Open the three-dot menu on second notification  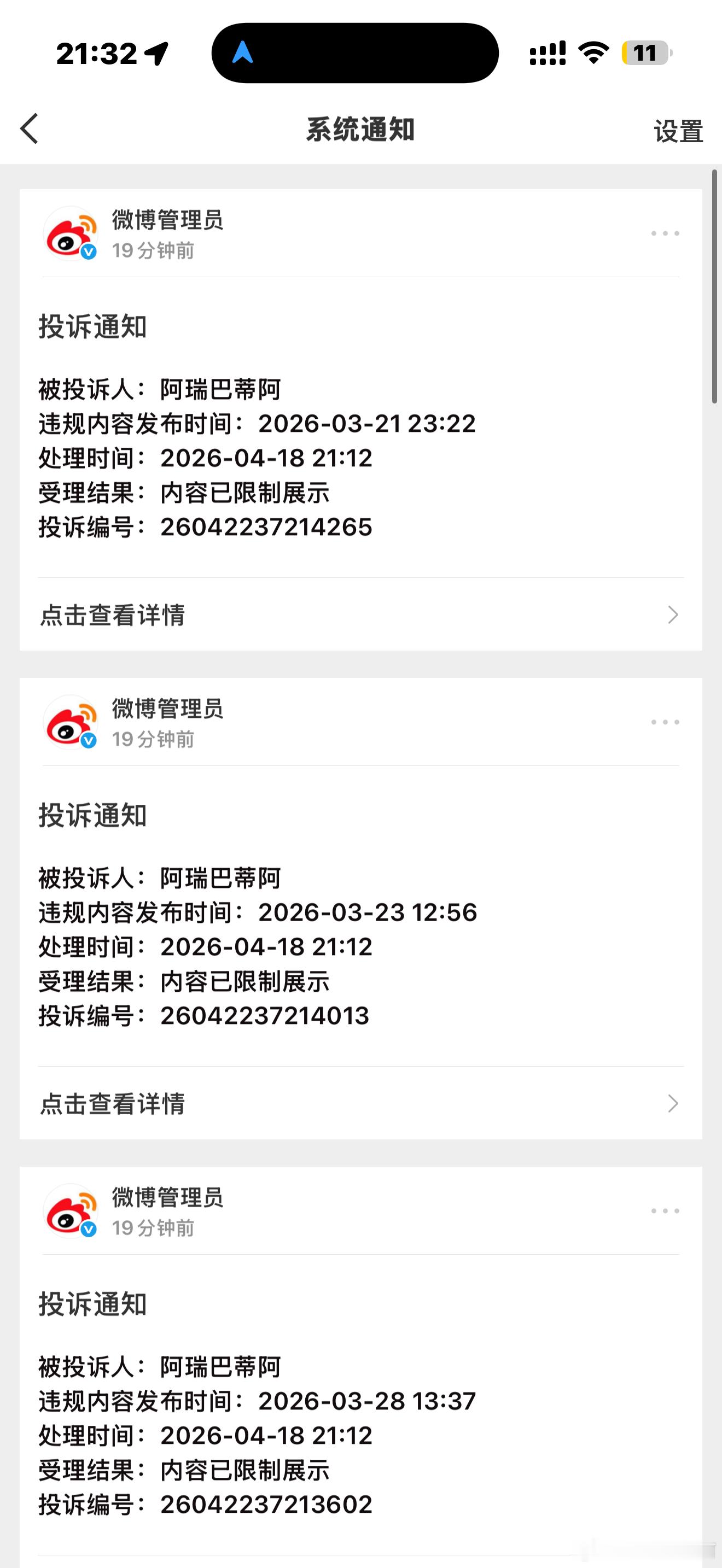coord(665,722)
